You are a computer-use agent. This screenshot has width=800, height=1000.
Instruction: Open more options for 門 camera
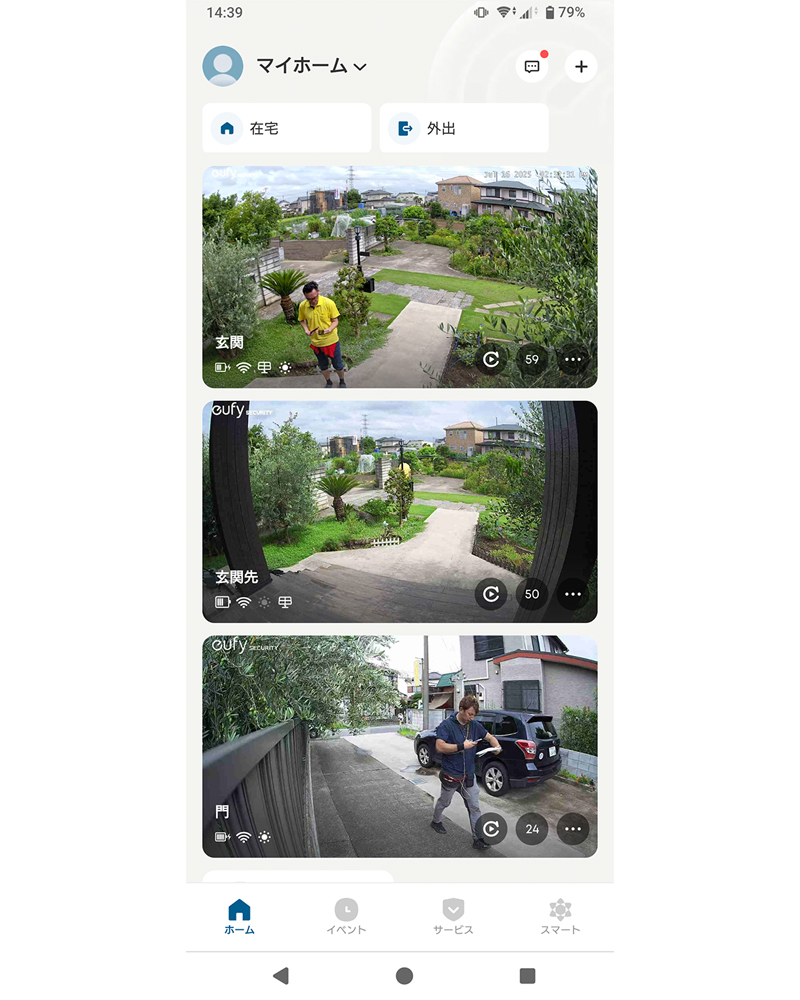[573, 829]
